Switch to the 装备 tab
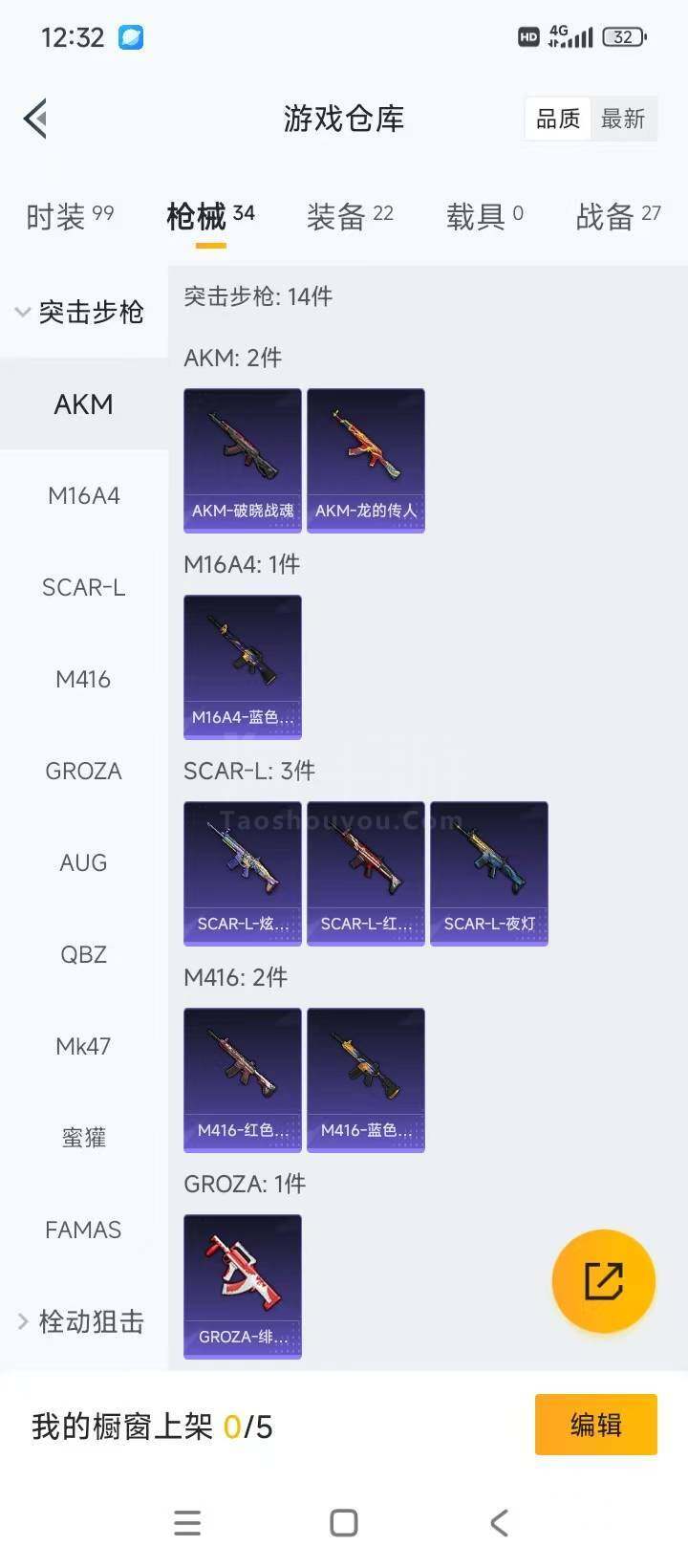Image resolution: width=688 pixels, height=1568 pixels. point(350,216)
